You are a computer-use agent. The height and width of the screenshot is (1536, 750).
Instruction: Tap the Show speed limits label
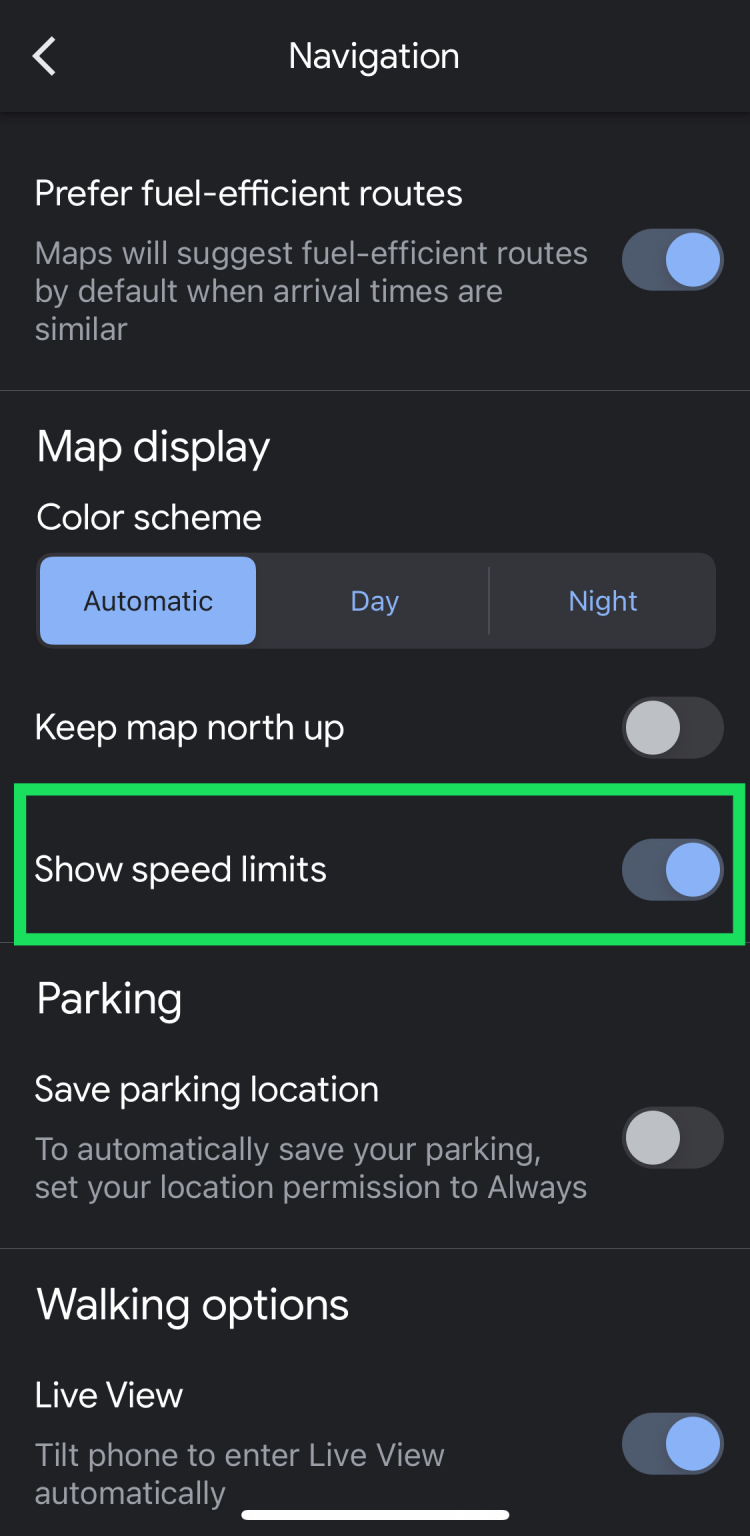[x=180, y=870]
